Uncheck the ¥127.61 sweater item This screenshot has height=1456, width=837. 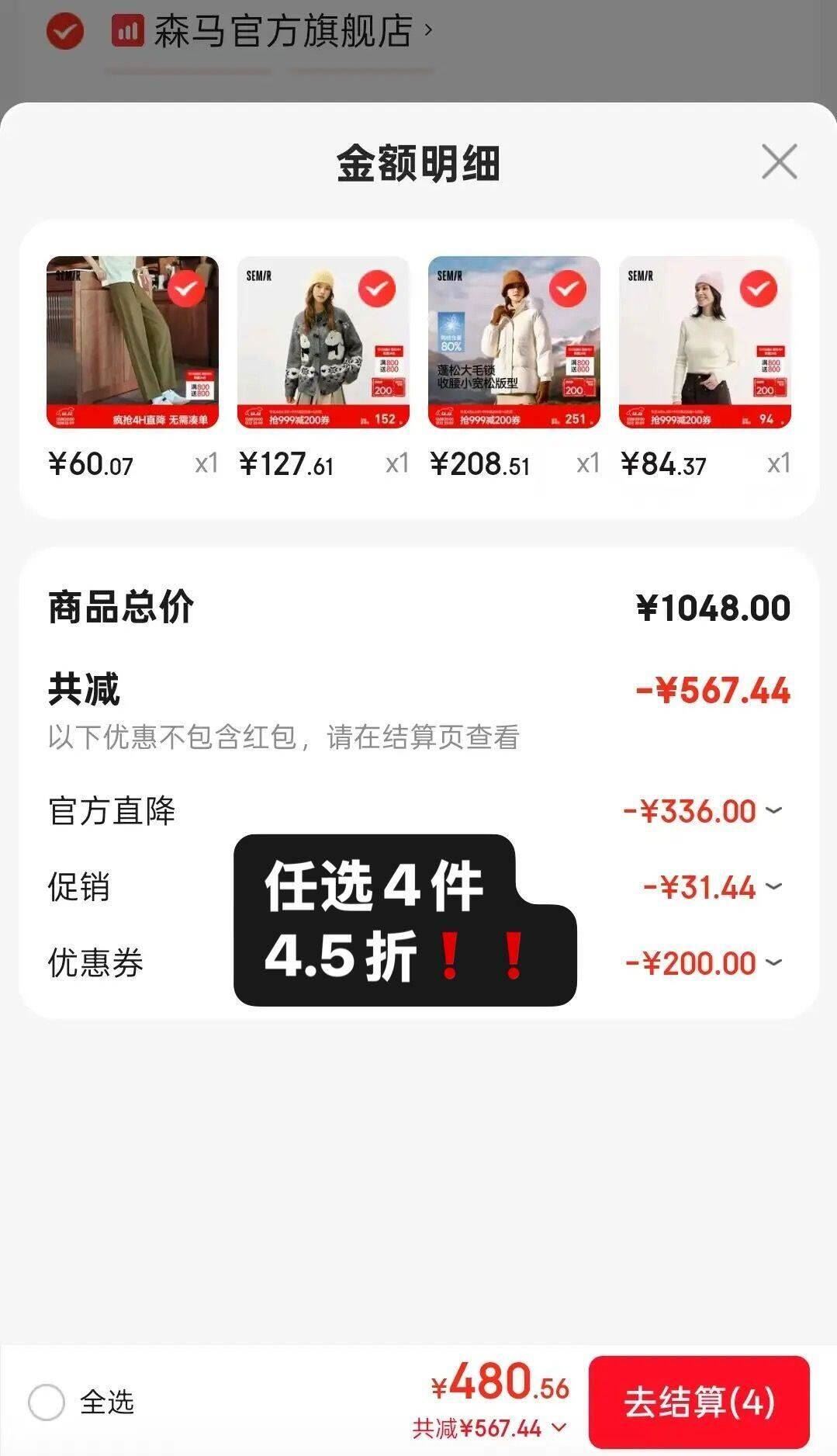[377, 289]
